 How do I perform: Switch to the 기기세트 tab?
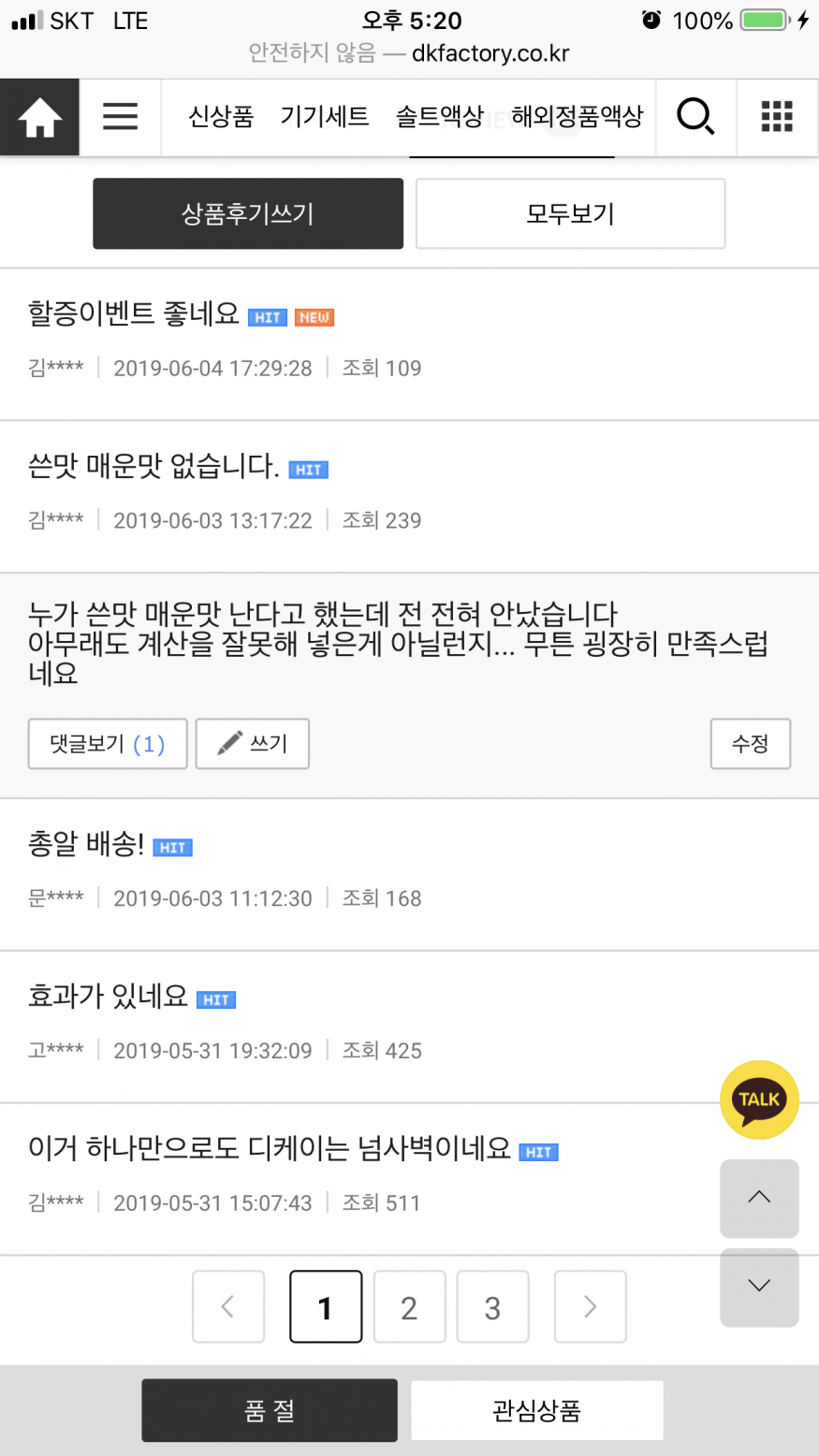[325, 117]
